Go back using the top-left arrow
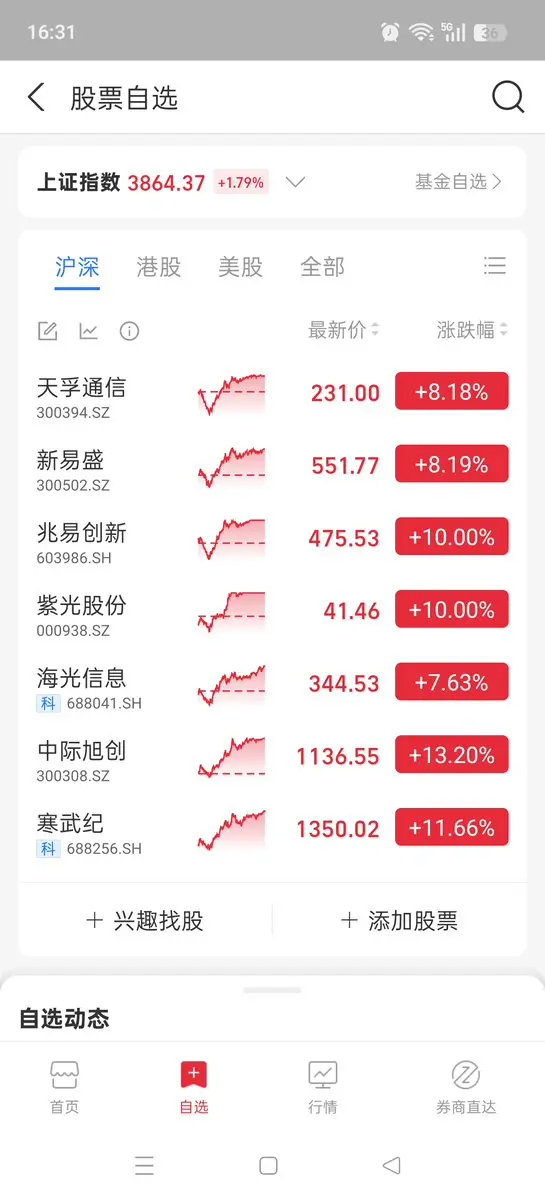This screenshot has height=1199, width=545. tap(36, 98)
